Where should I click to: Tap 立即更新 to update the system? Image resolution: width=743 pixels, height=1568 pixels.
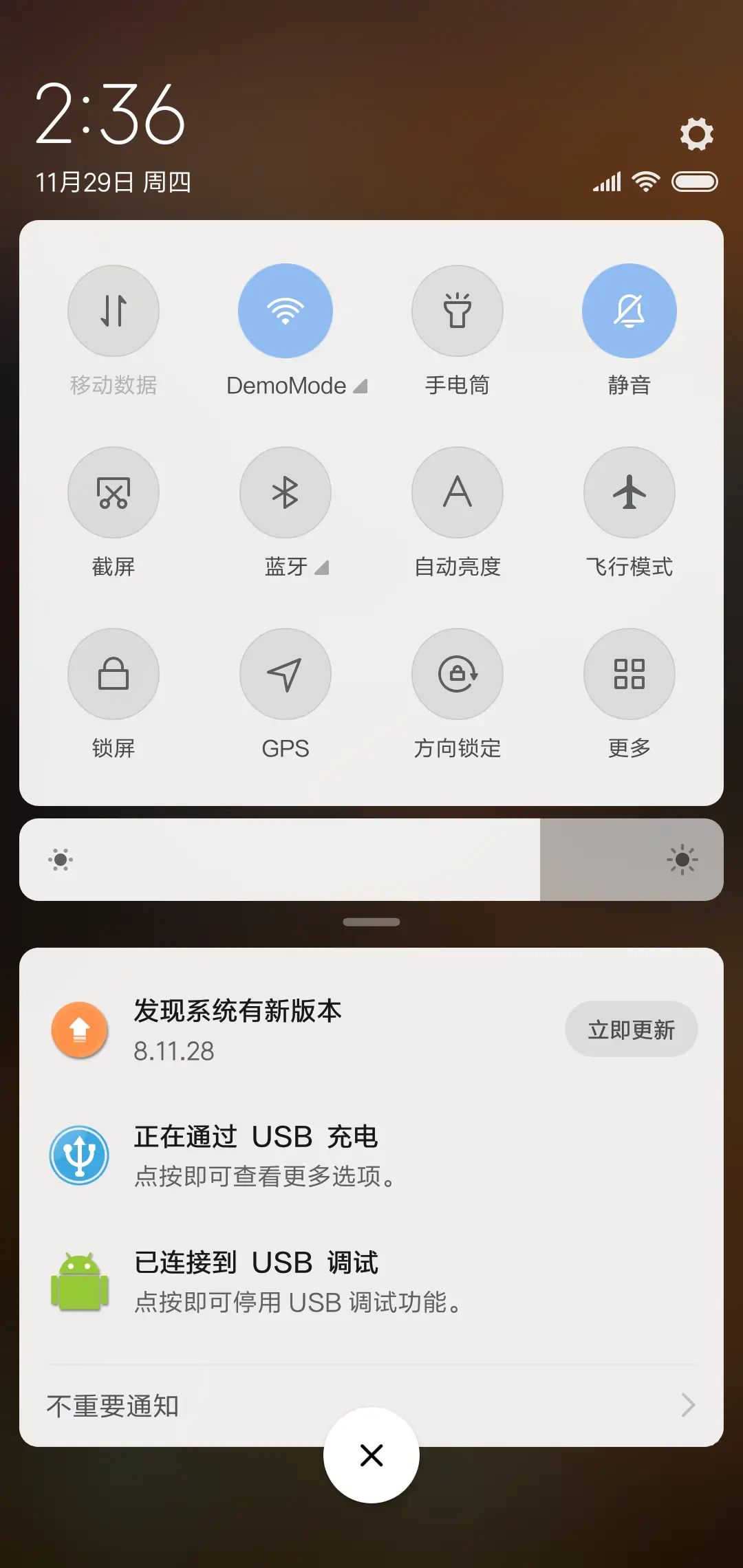point(632,1029)
